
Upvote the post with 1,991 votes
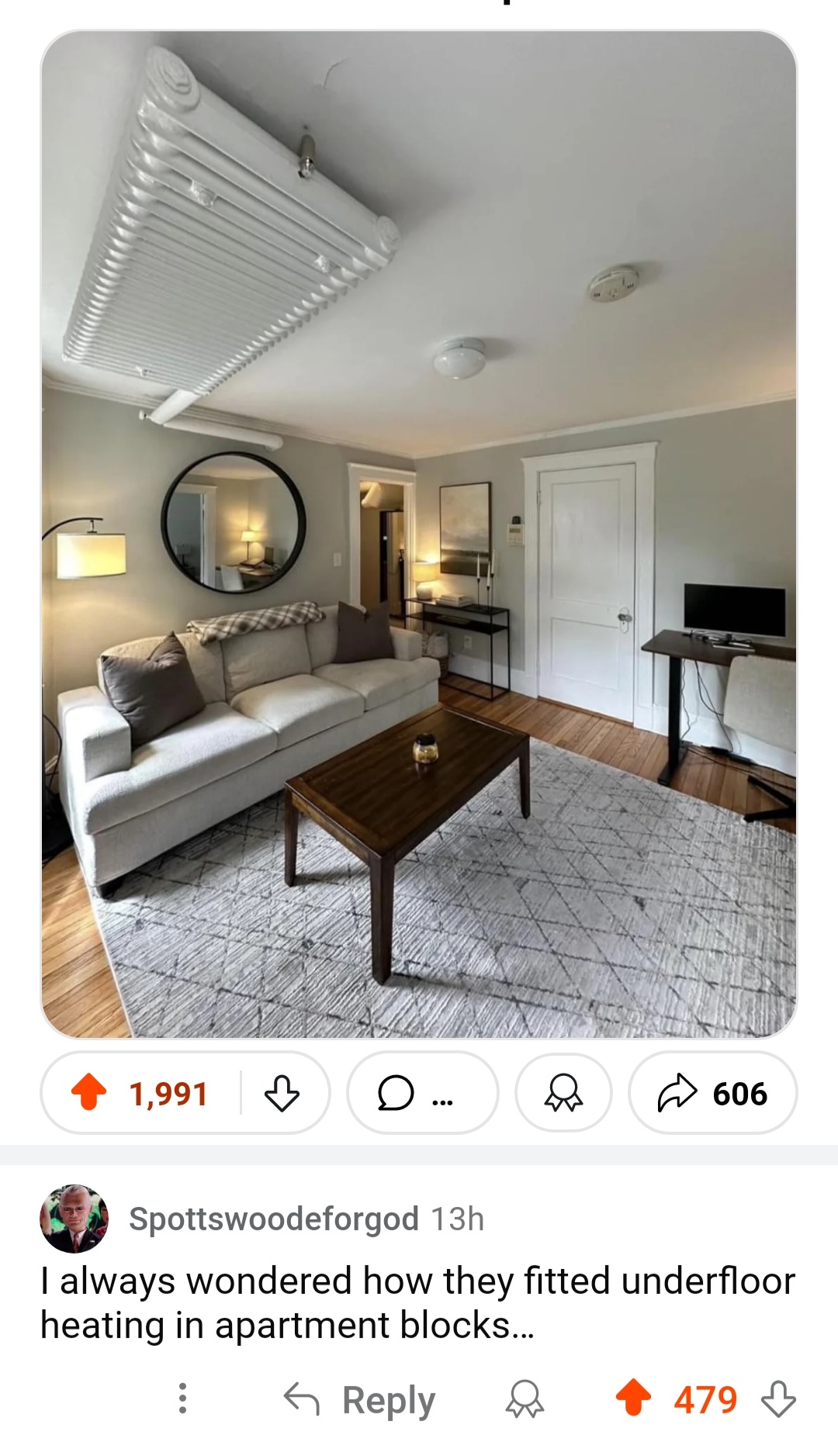(x=89, y=1092)
